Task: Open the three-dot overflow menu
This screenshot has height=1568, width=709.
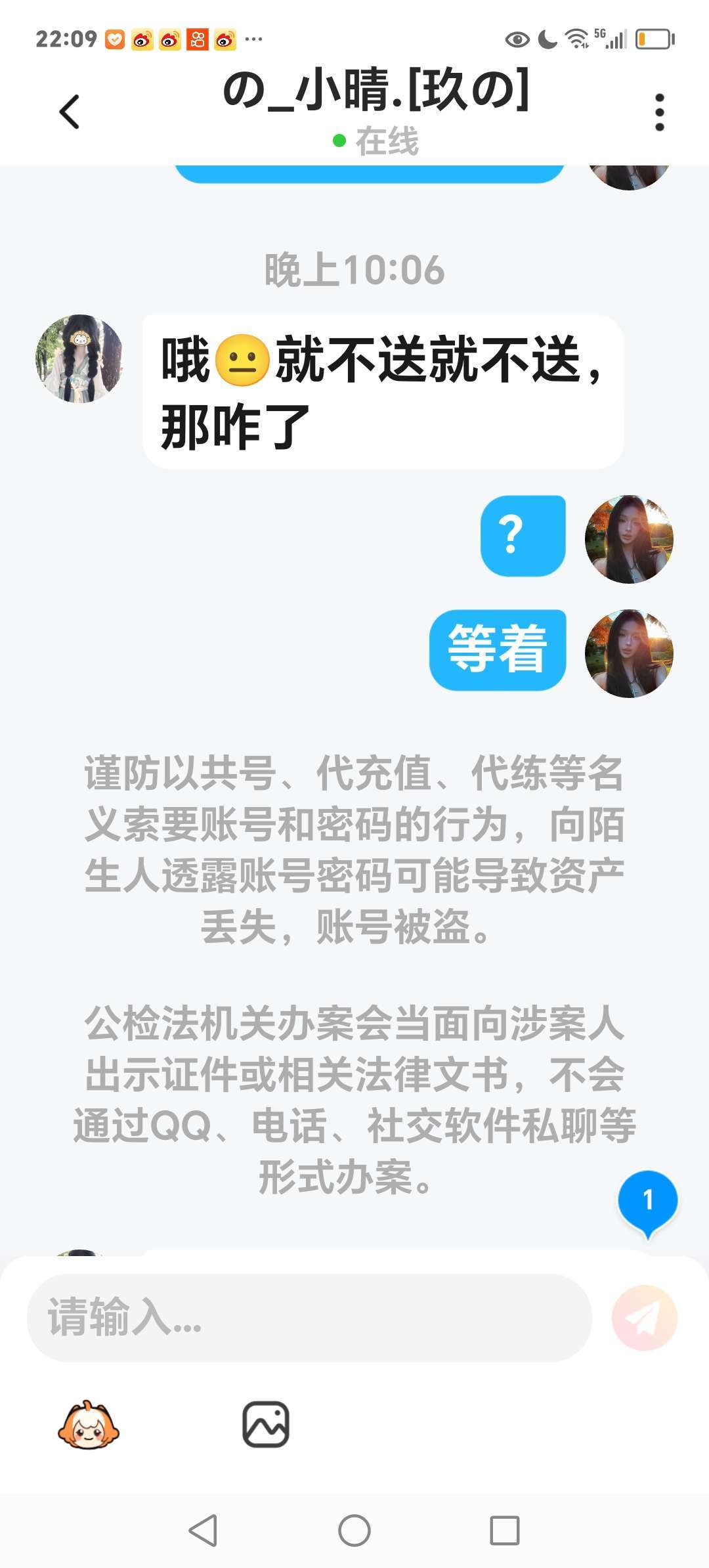Action: point(659,112)
